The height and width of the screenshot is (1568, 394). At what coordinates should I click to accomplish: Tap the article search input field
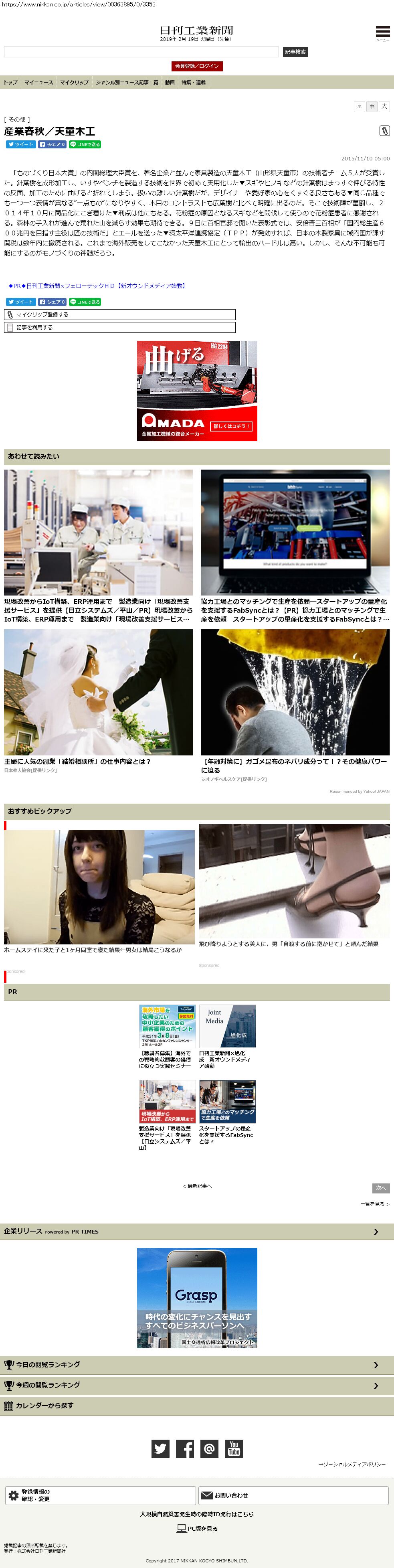point(141,53)
